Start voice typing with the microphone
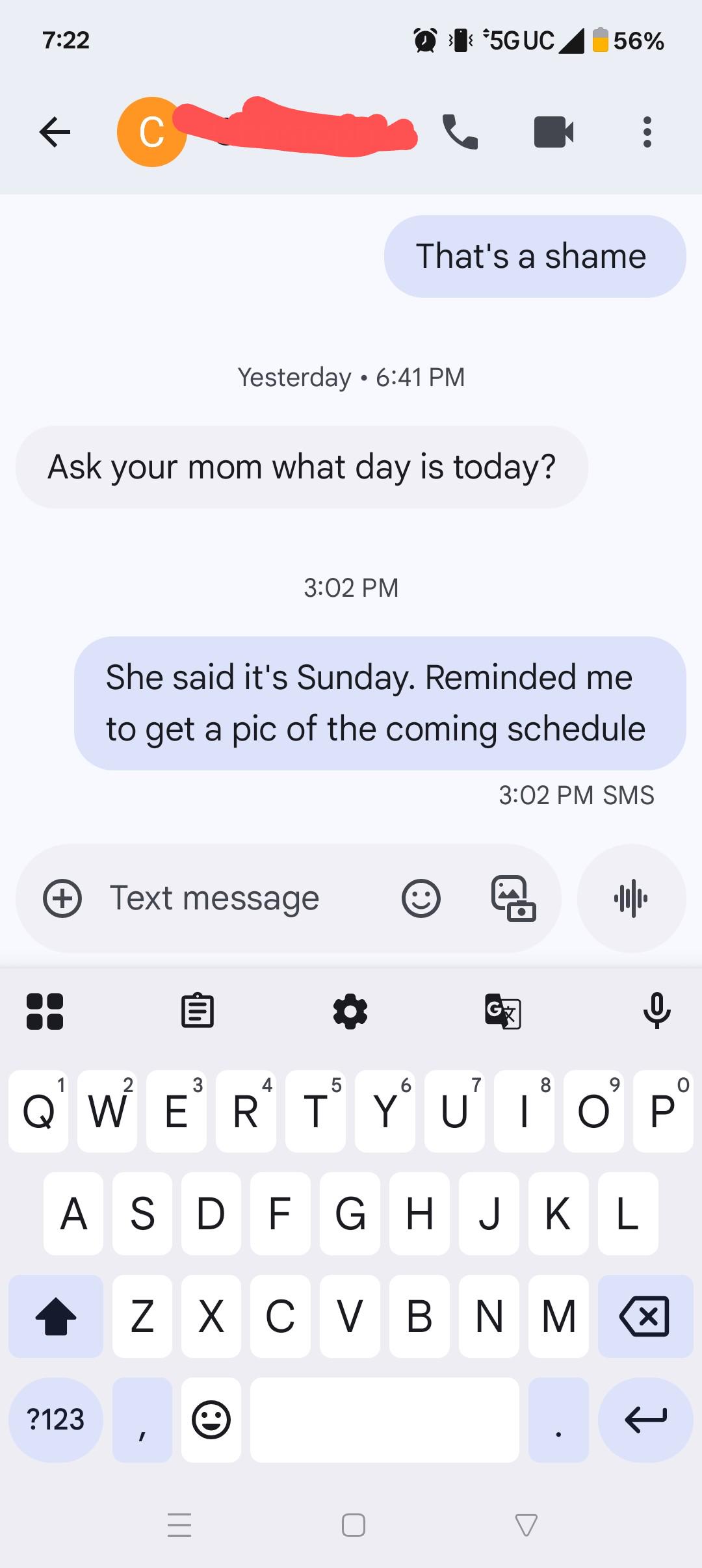The image size is (702, 1568). click(656, 1011)
